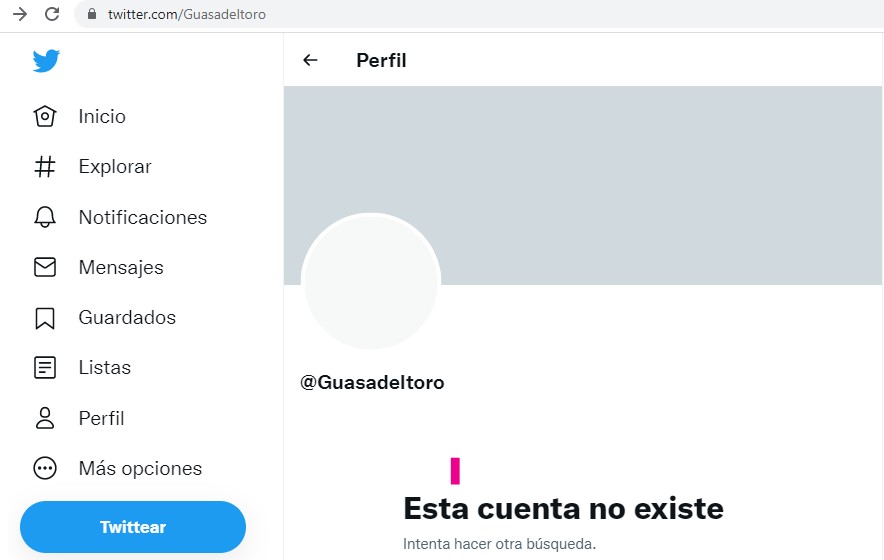Screen dimensions: 884x560
Task: Go back using the Perfil arrow
Action: pyautogui.click(x=310, y=60)
